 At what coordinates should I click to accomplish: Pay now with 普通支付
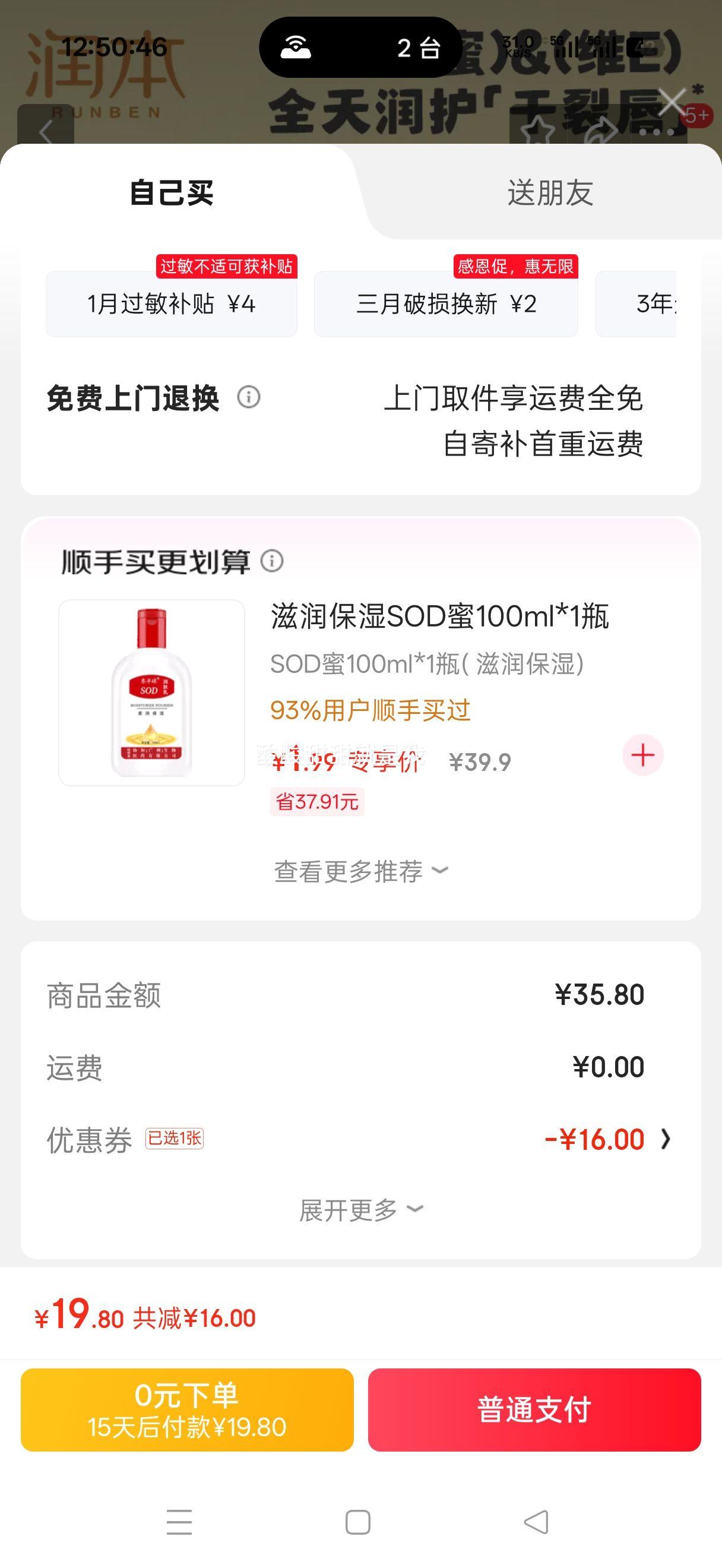coord(534,1410)
